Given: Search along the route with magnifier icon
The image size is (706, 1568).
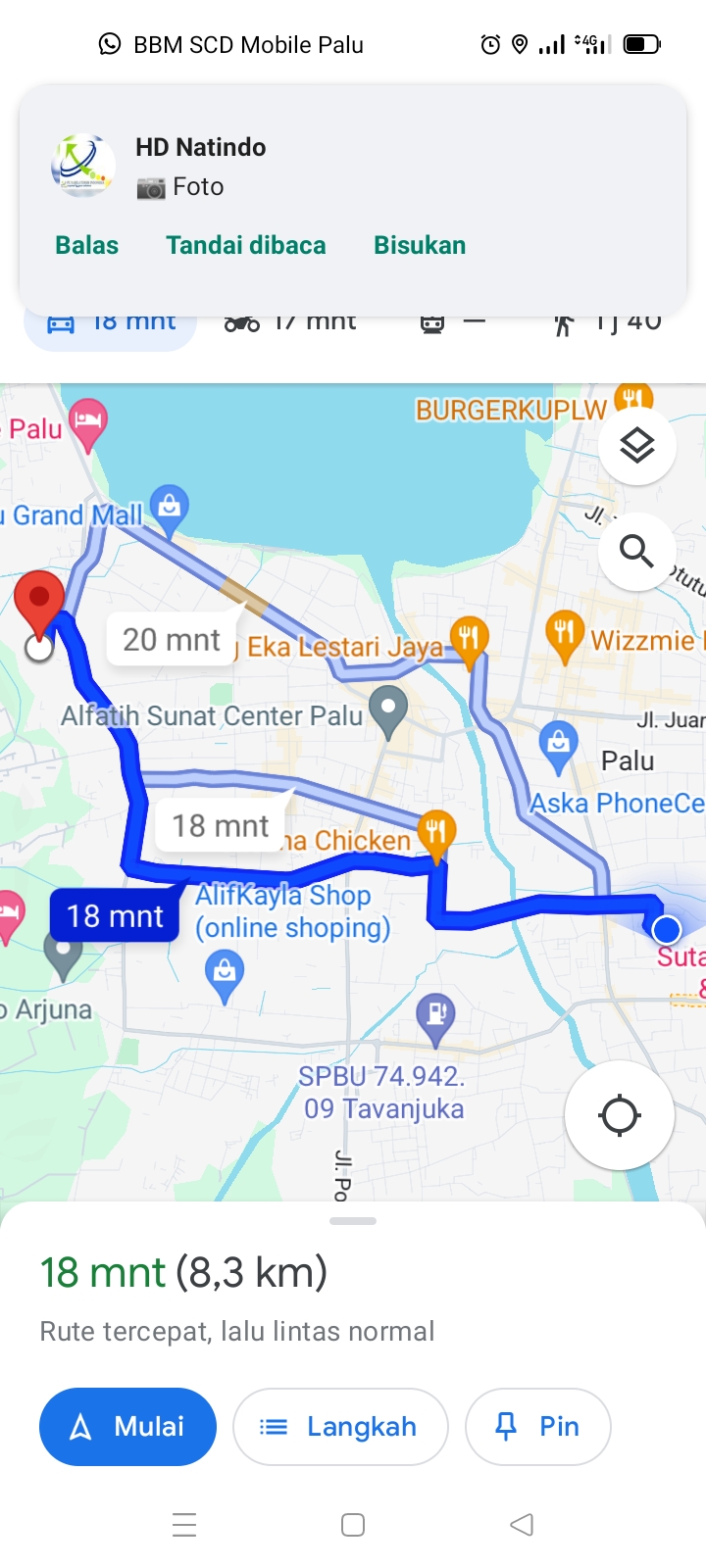Looking at the screenshot, I should coord(637,552).
